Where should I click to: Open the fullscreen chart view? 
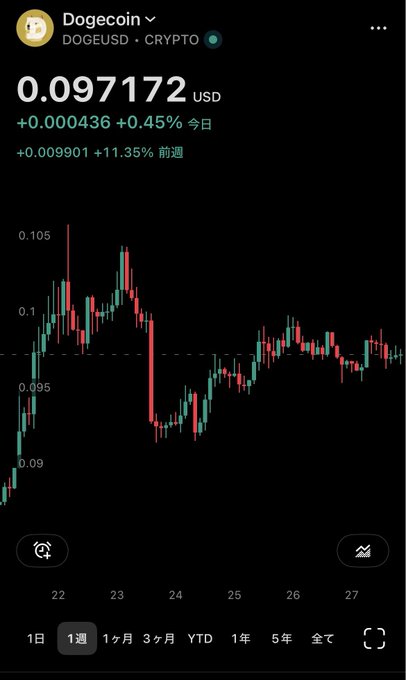374,638
